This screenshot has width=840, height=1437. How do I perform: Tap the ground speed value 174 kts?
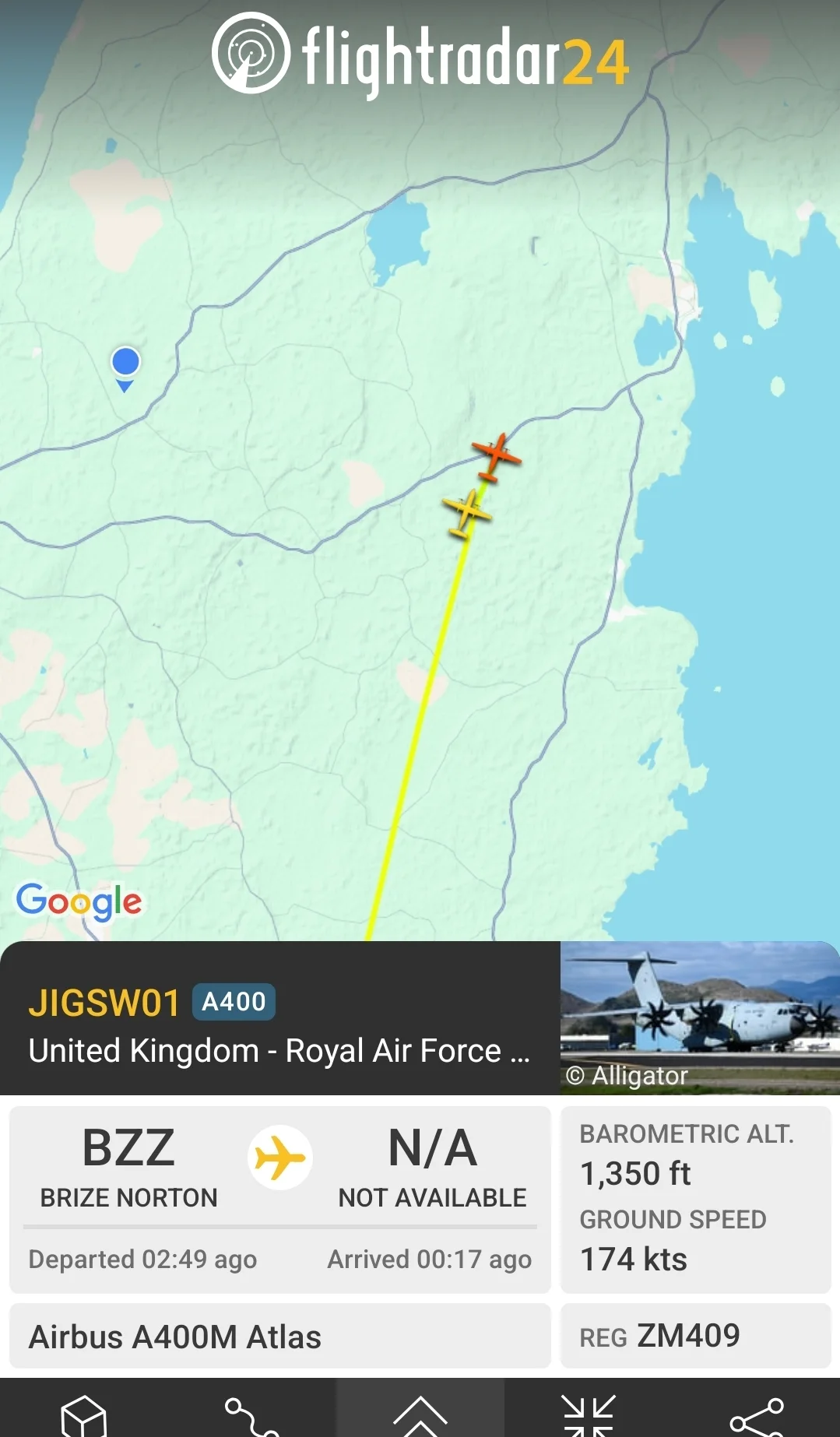[633, 1260]
